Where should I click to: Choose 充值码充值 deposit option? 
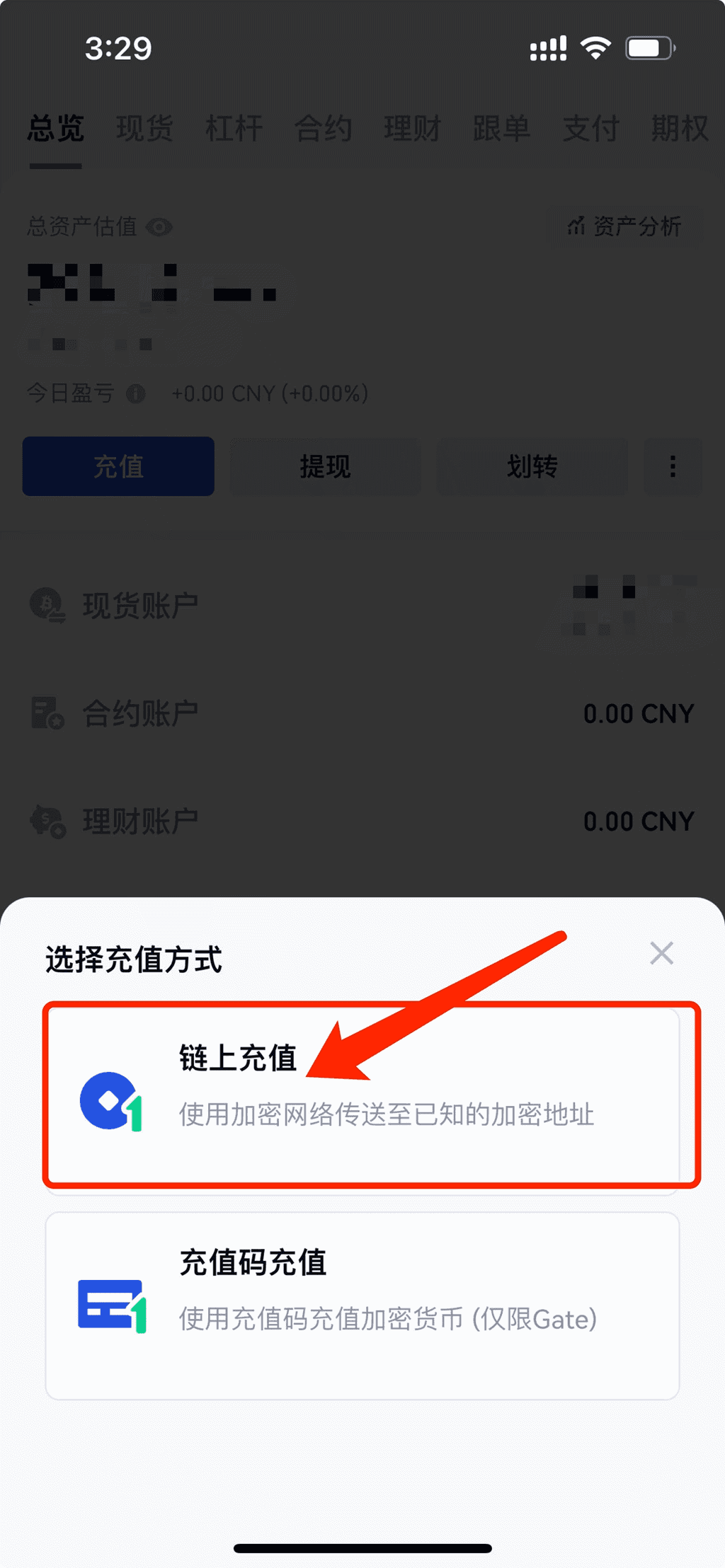362,1305
